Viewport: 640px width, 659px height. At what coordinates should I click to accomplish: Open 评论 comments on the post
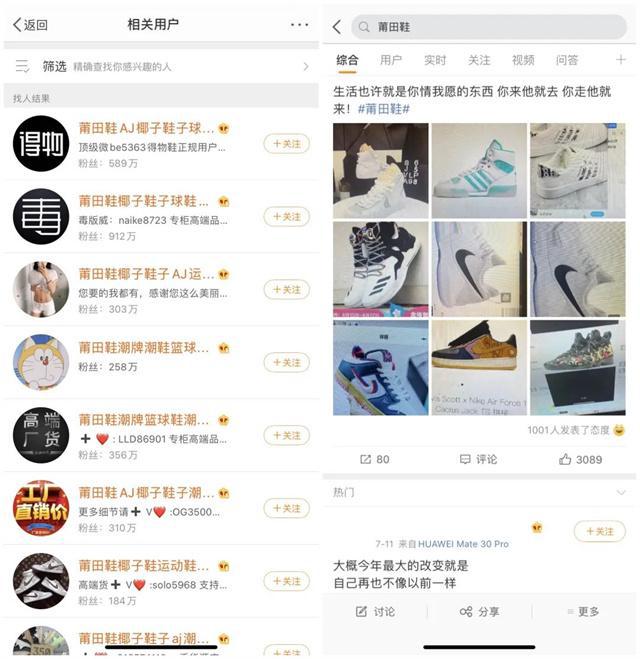point(478,459)
